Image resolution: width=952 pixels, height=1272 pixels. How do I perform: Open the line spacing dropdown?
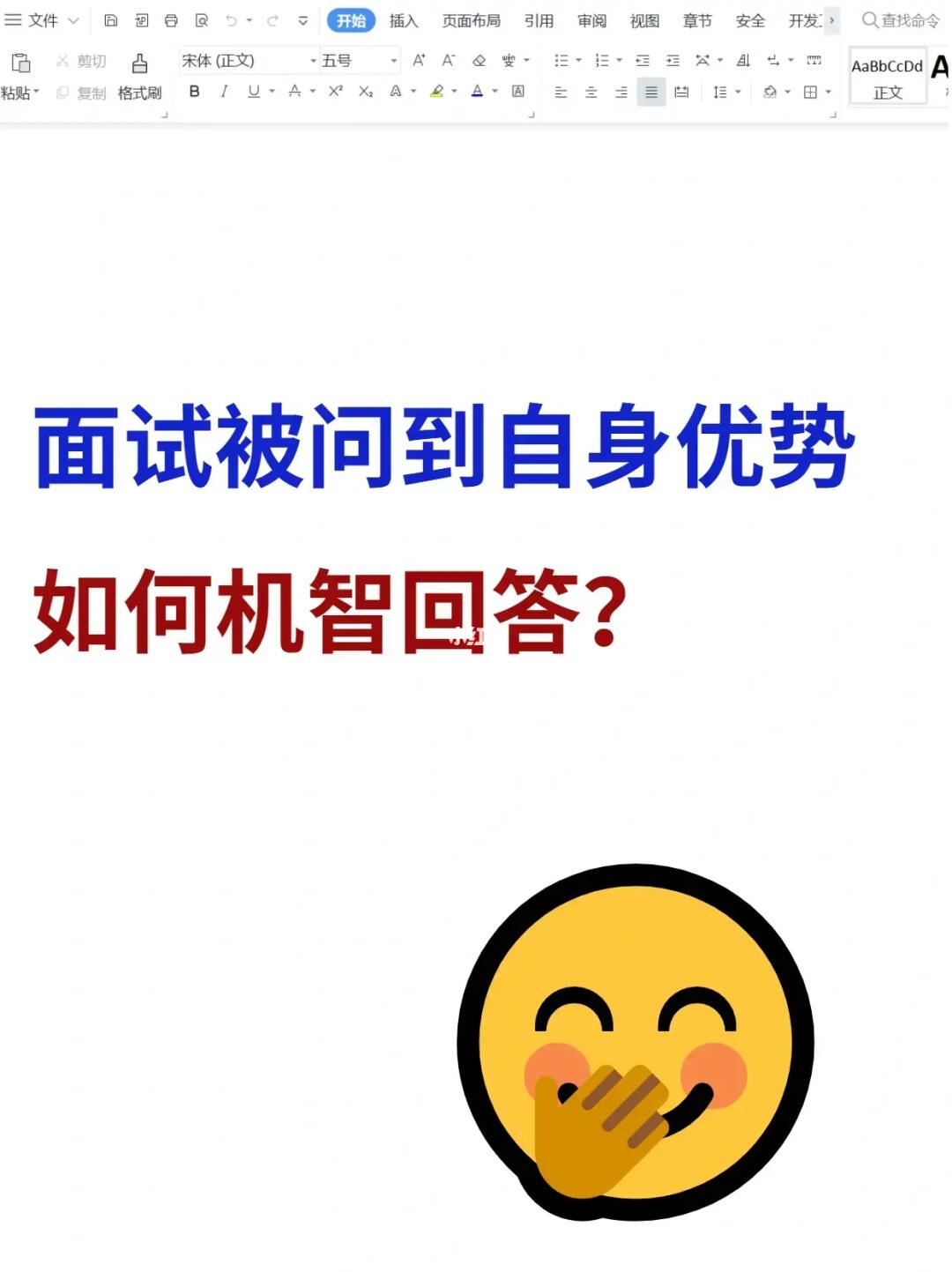pos(725,92)
